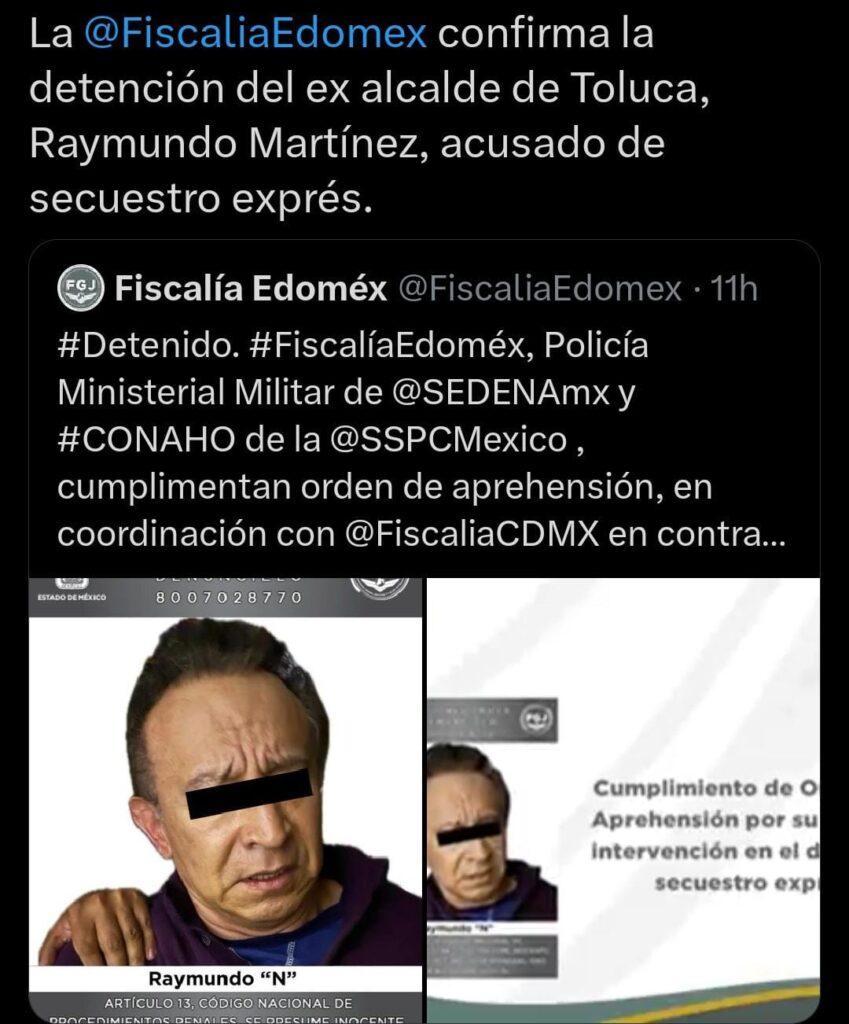Click the eagle emblem atop the mugshot card
This screenshot has height=1024, width=849.
[x=378, y=589]
